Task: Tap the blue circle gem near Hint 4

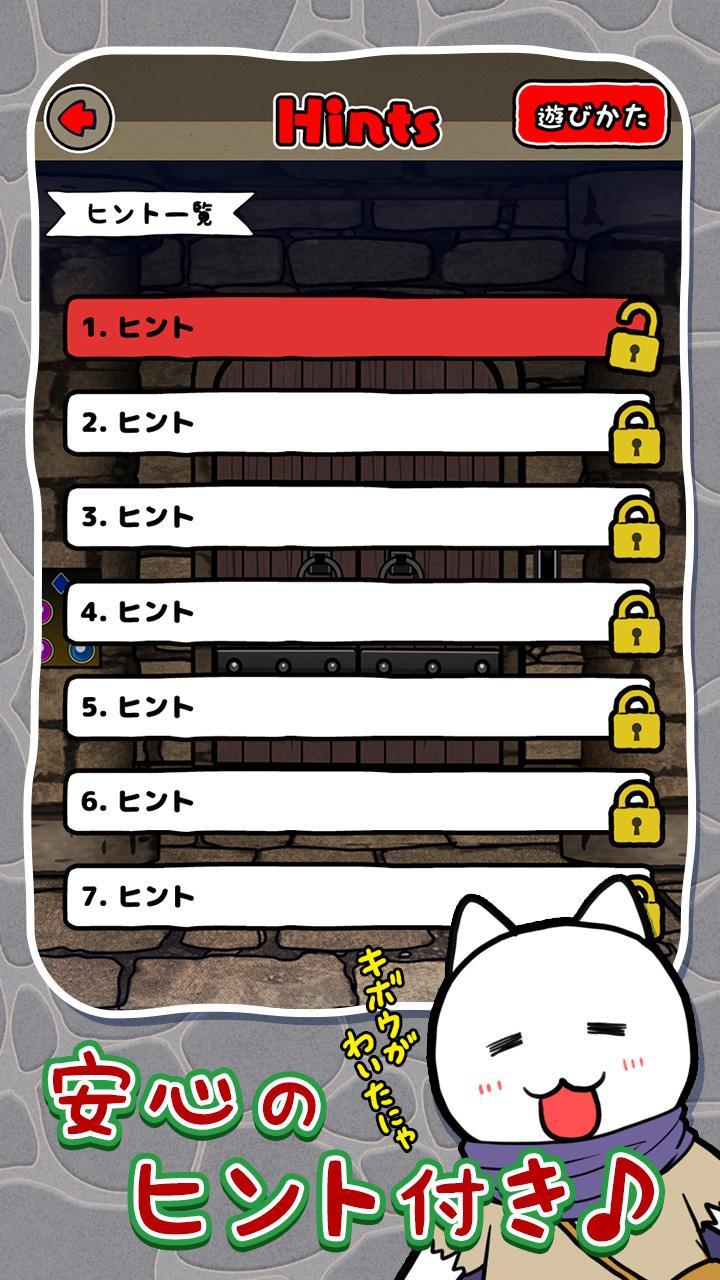Action: 80,652
